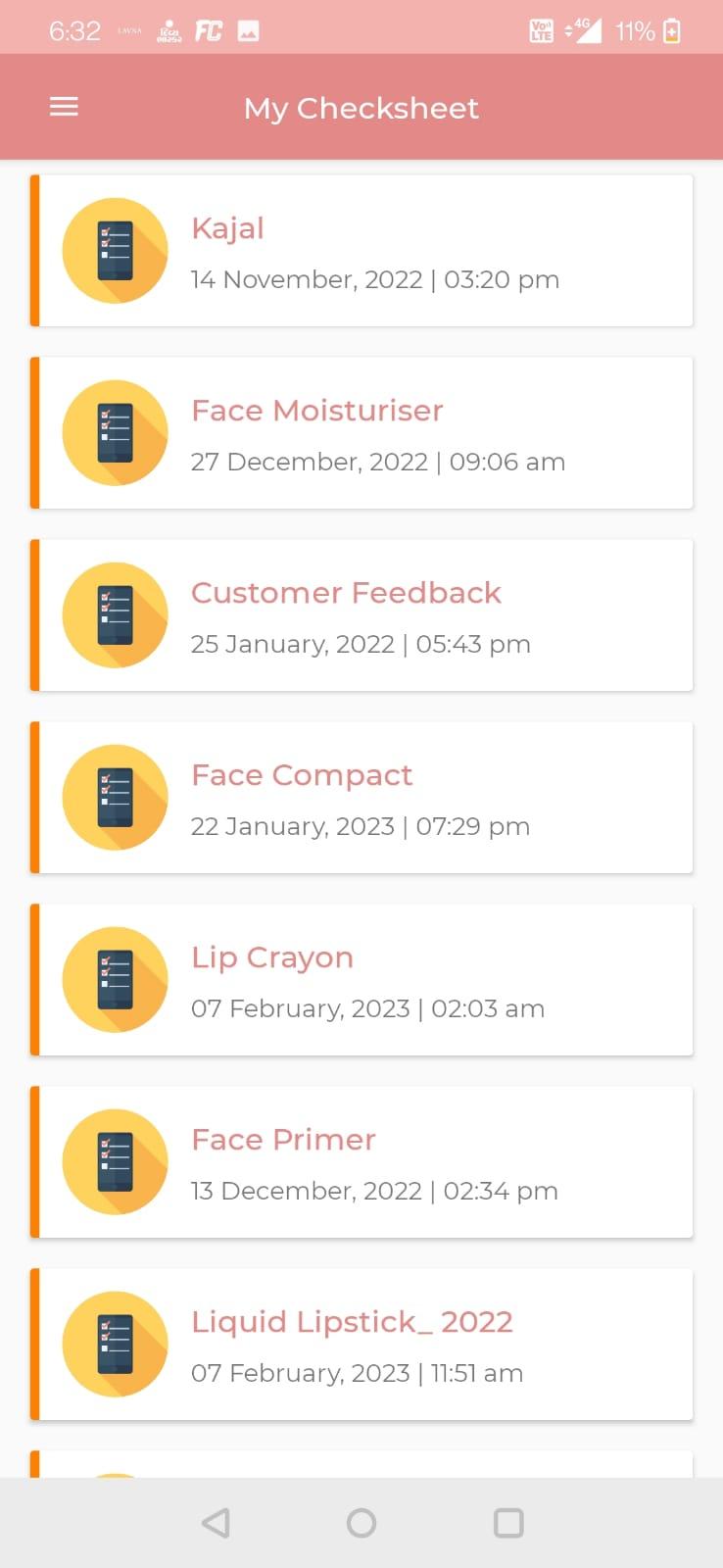This screenshot has height=1568, width=723.
Task: Tap the Face Compact checklist icon
Action: tap(115, 797)
